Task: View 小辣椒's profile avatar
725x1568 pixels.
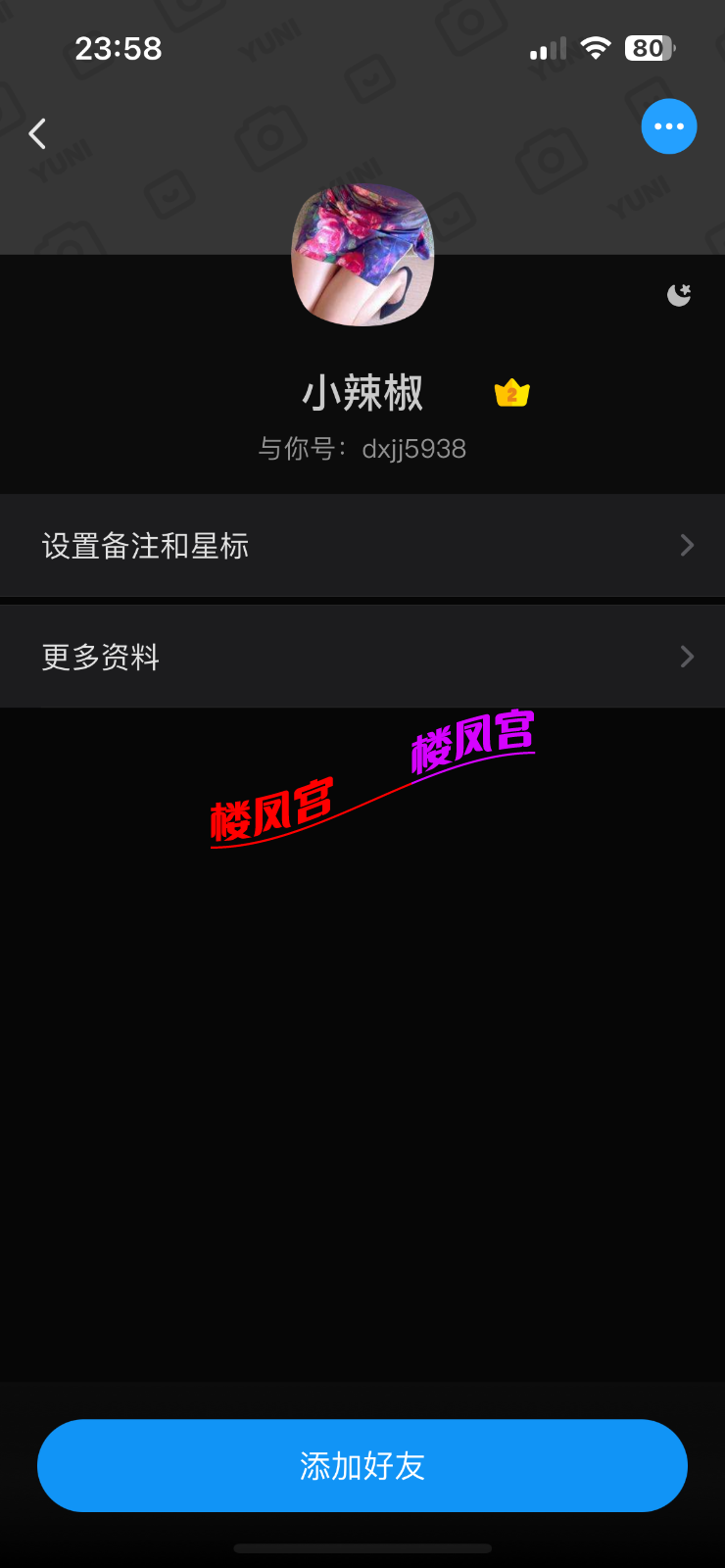Action: 362,255
